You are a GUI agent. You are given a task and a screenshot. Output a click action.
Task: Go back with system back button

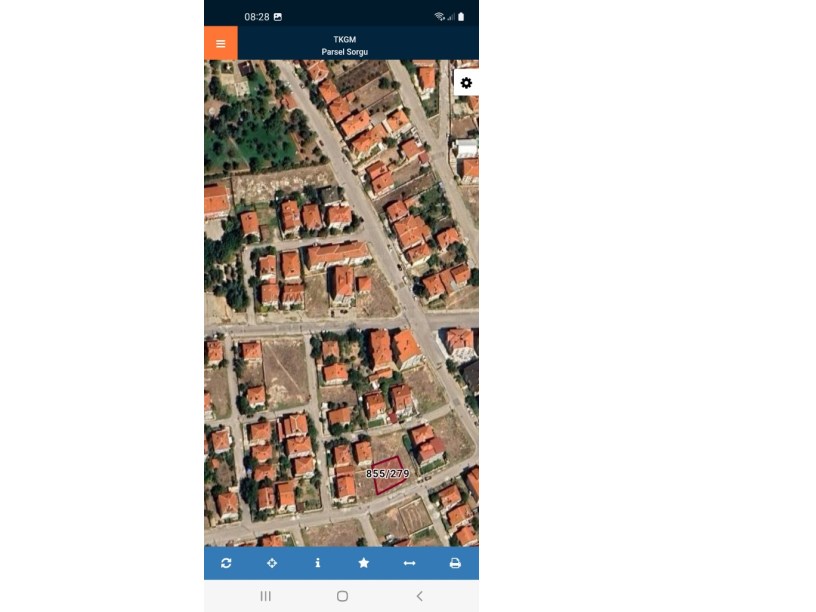pyautogui.click(x=419, y=596)
